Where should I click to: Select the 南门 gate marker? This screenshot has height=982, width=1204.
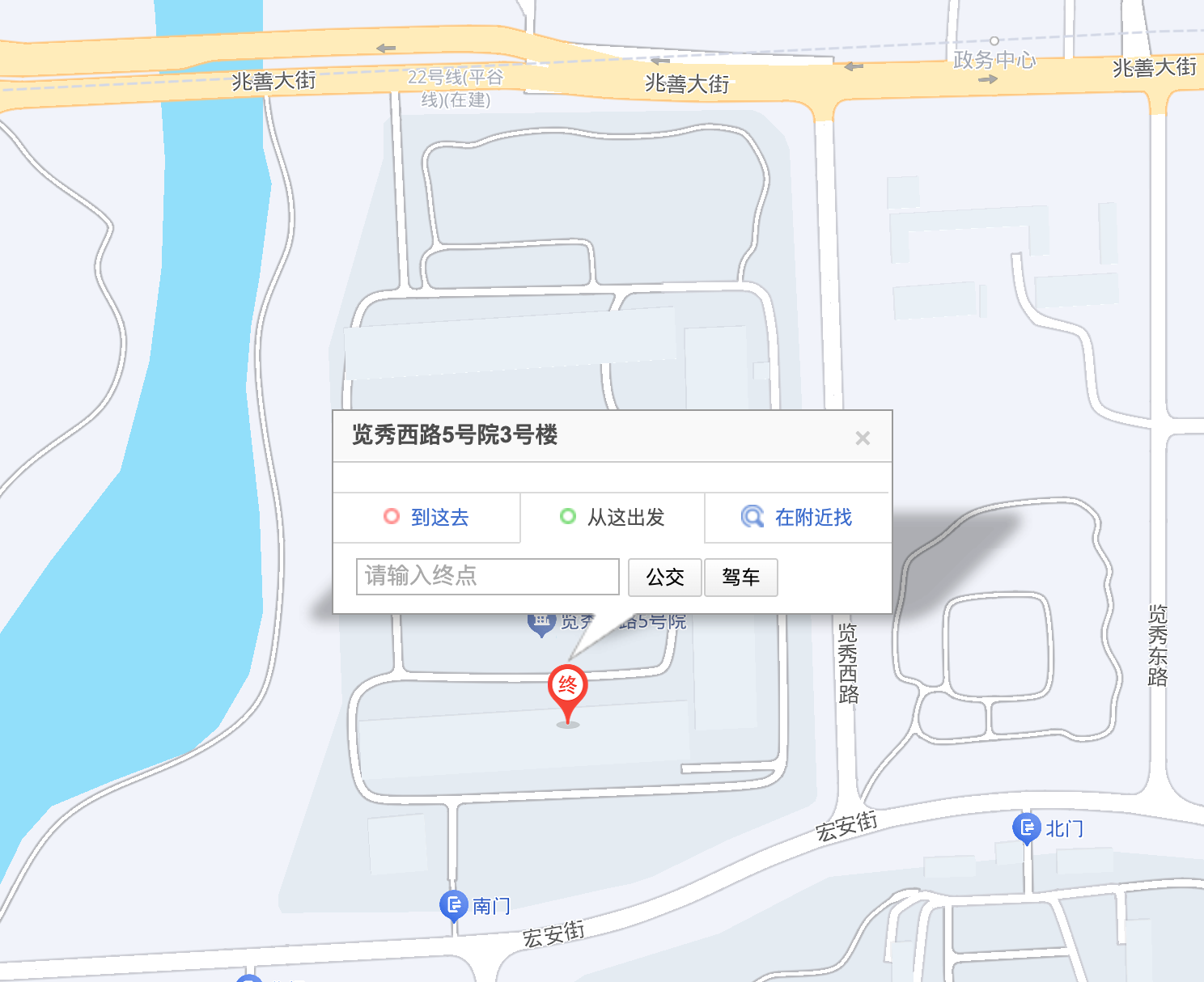454,904
